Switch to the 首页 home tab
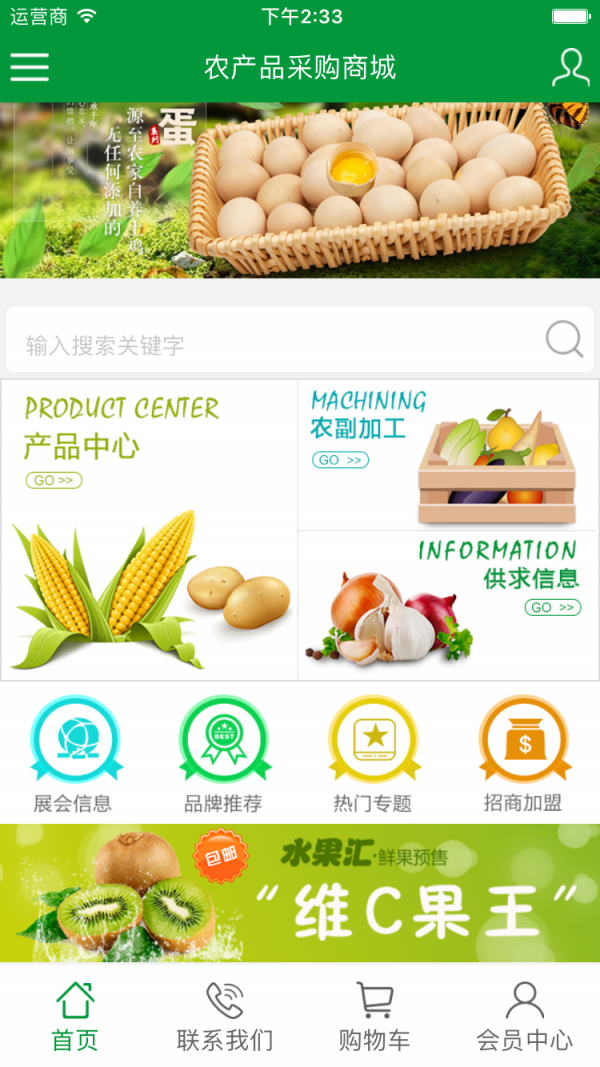This screenshot has width=600, height=1067. click(x=75, y=1015)
